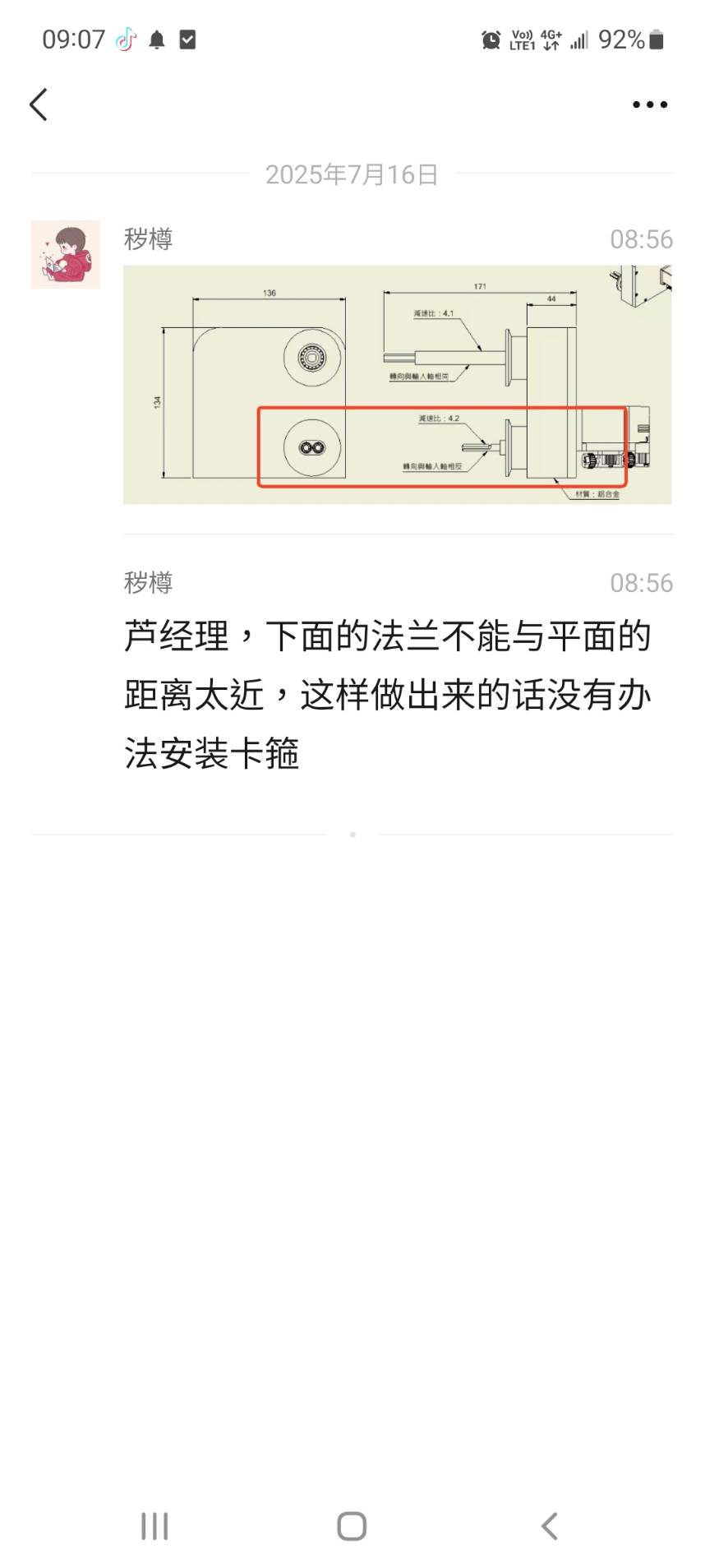Open the three-dot overflow menu

[649, 105]
